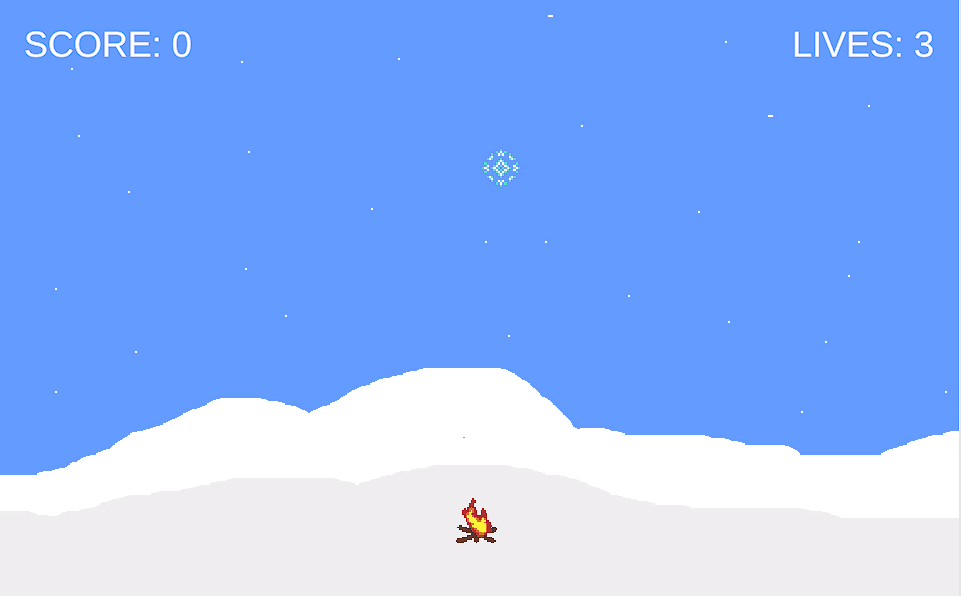Screen dimensions: 961x596
Task: Tap the falling snowflake in the sky
Action: [501, 168]
